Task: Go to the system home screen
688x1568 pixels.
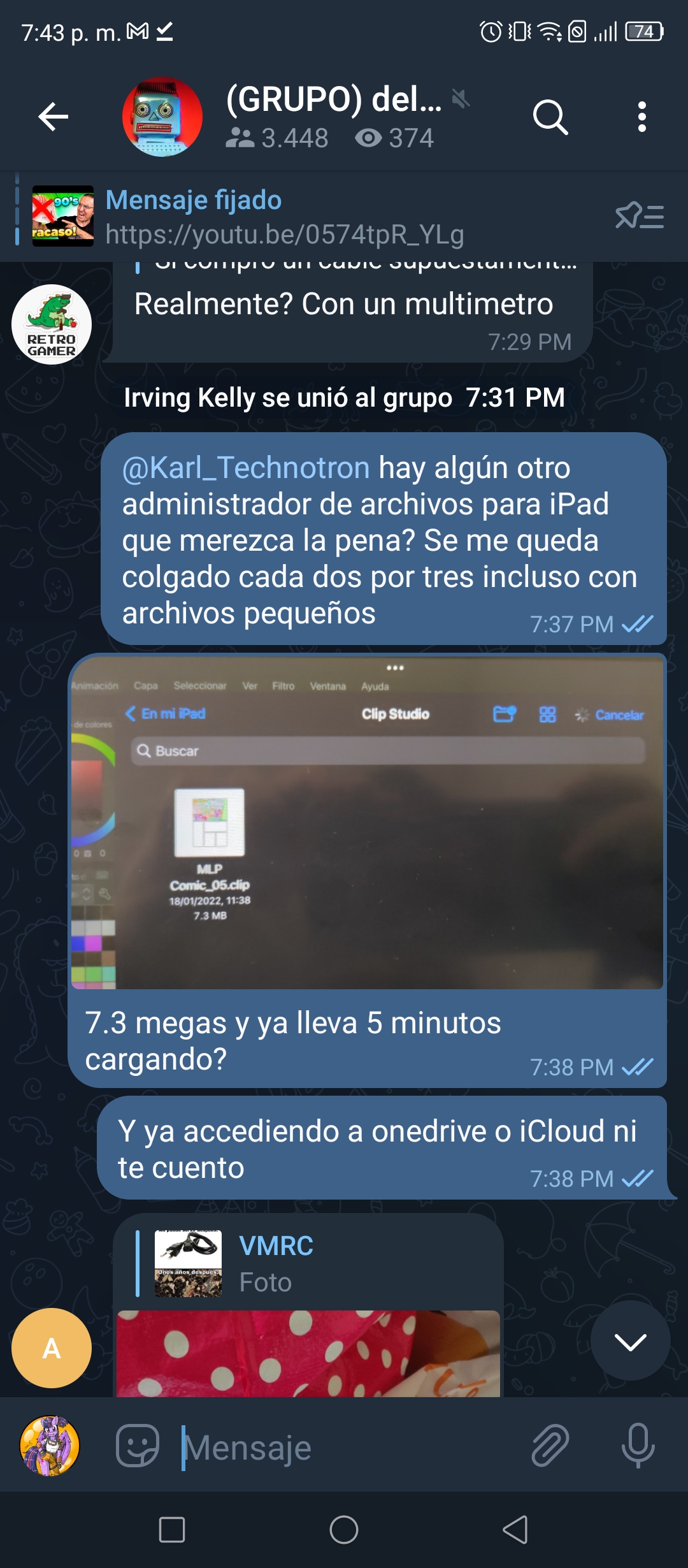Action: (x=344, y=1530)
